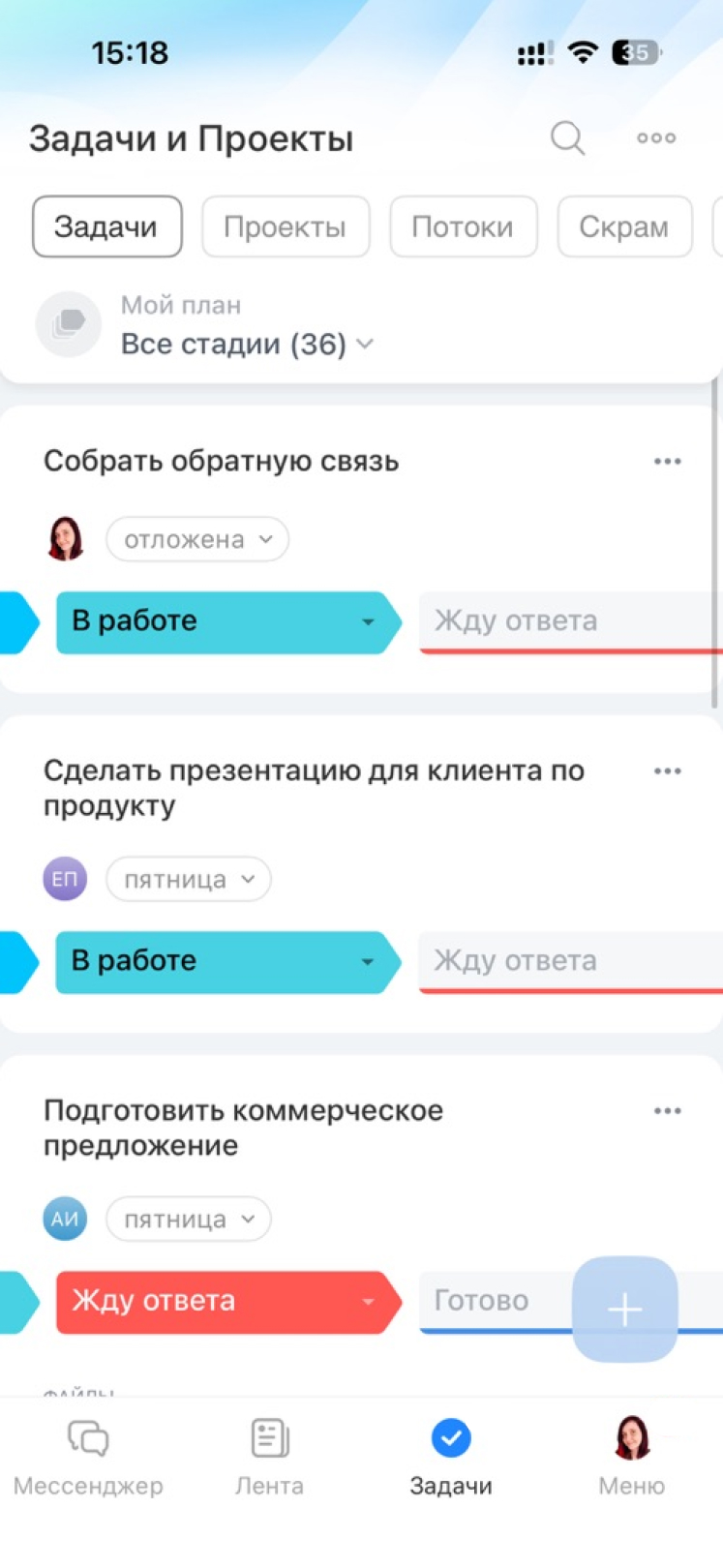Open options for Собрать обратную связь task
723x1568 pixels.
click(x=667, y=462)
